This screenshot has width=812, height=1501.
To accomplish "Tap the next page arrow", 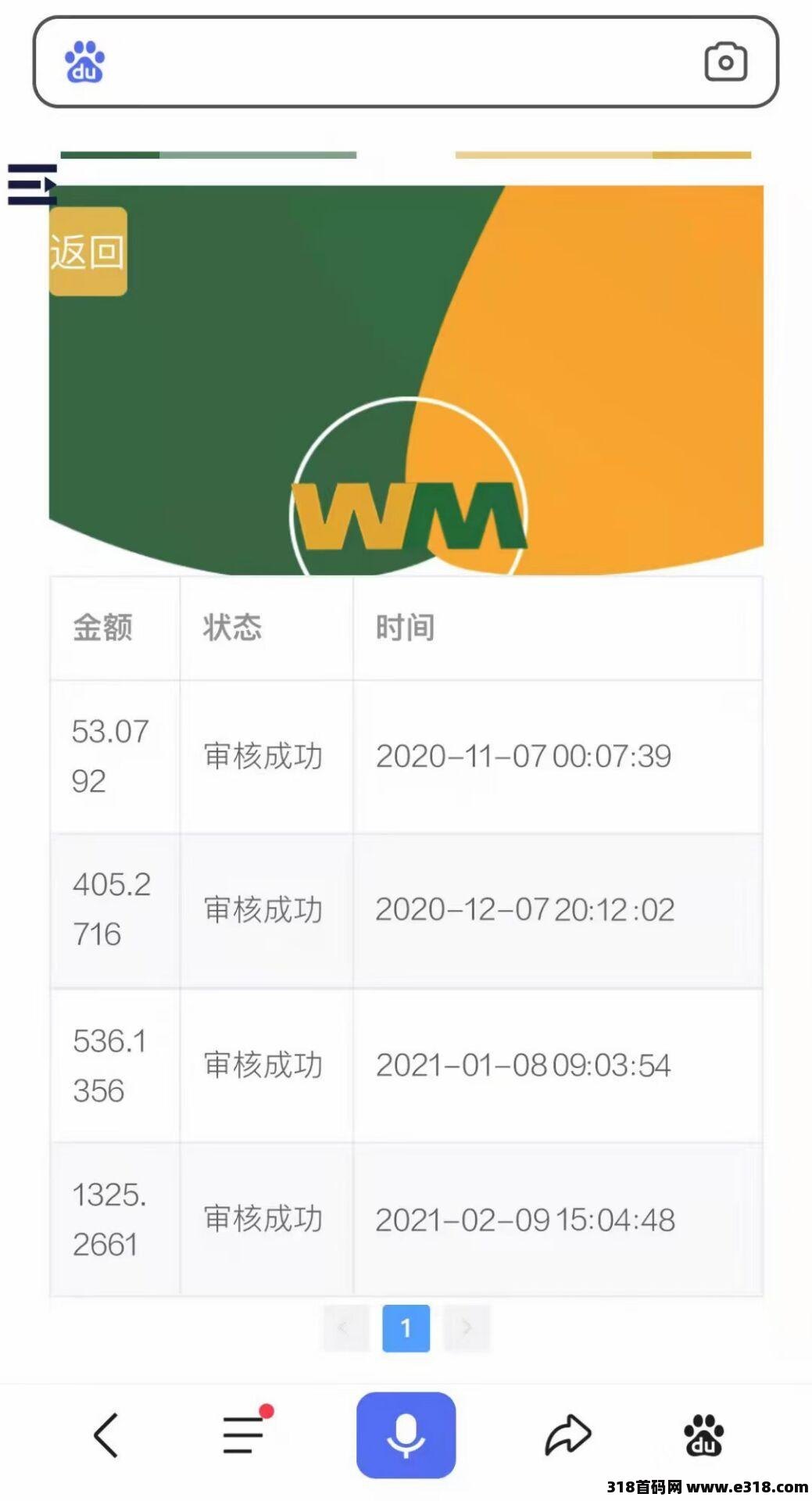I will [x=467, y=1327].
